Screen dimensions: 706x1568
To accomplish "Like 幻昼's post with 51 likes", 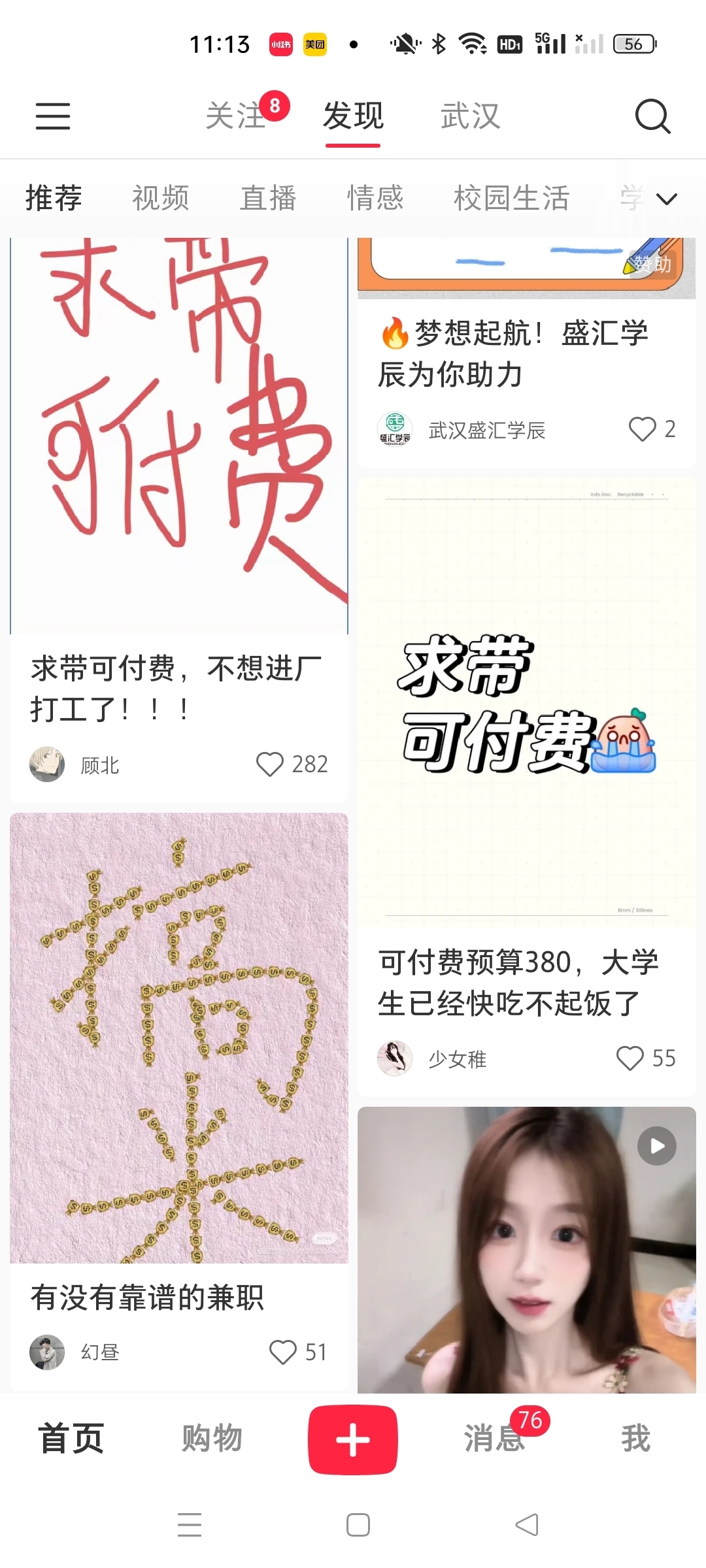I will pyautogui.click(x=283, y=1352).
